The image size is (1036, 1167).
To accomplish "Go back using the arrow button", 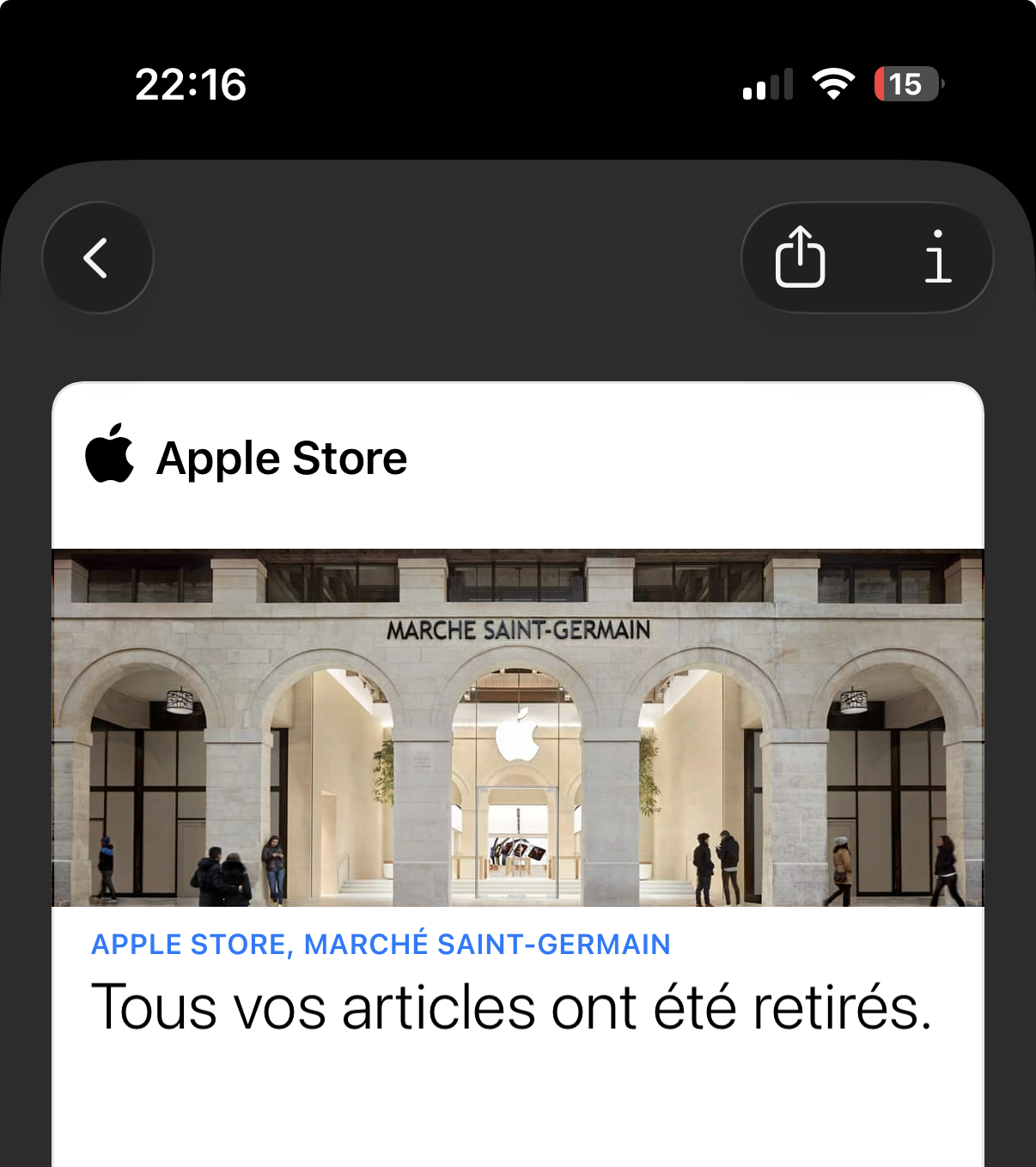I will 97,258.
